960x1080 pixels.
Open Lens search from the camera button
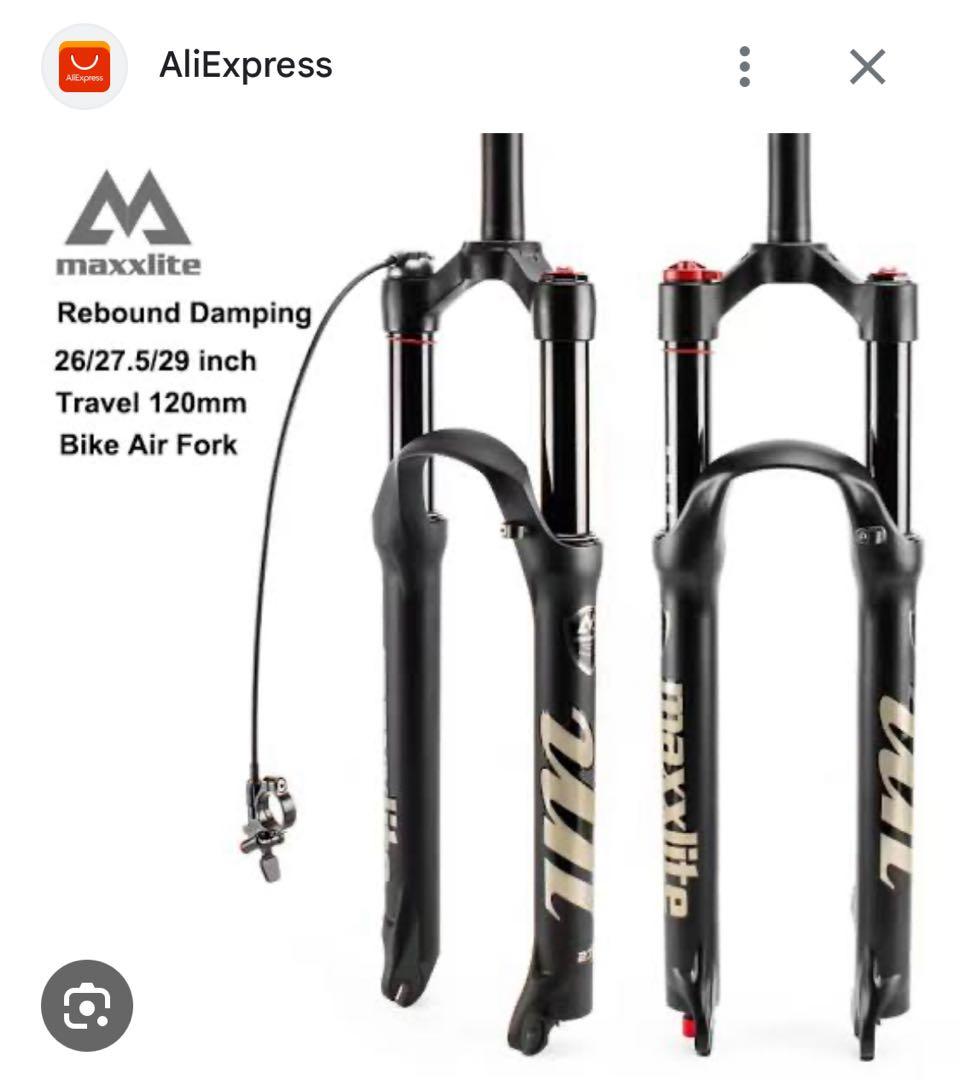click(88, 1003)
